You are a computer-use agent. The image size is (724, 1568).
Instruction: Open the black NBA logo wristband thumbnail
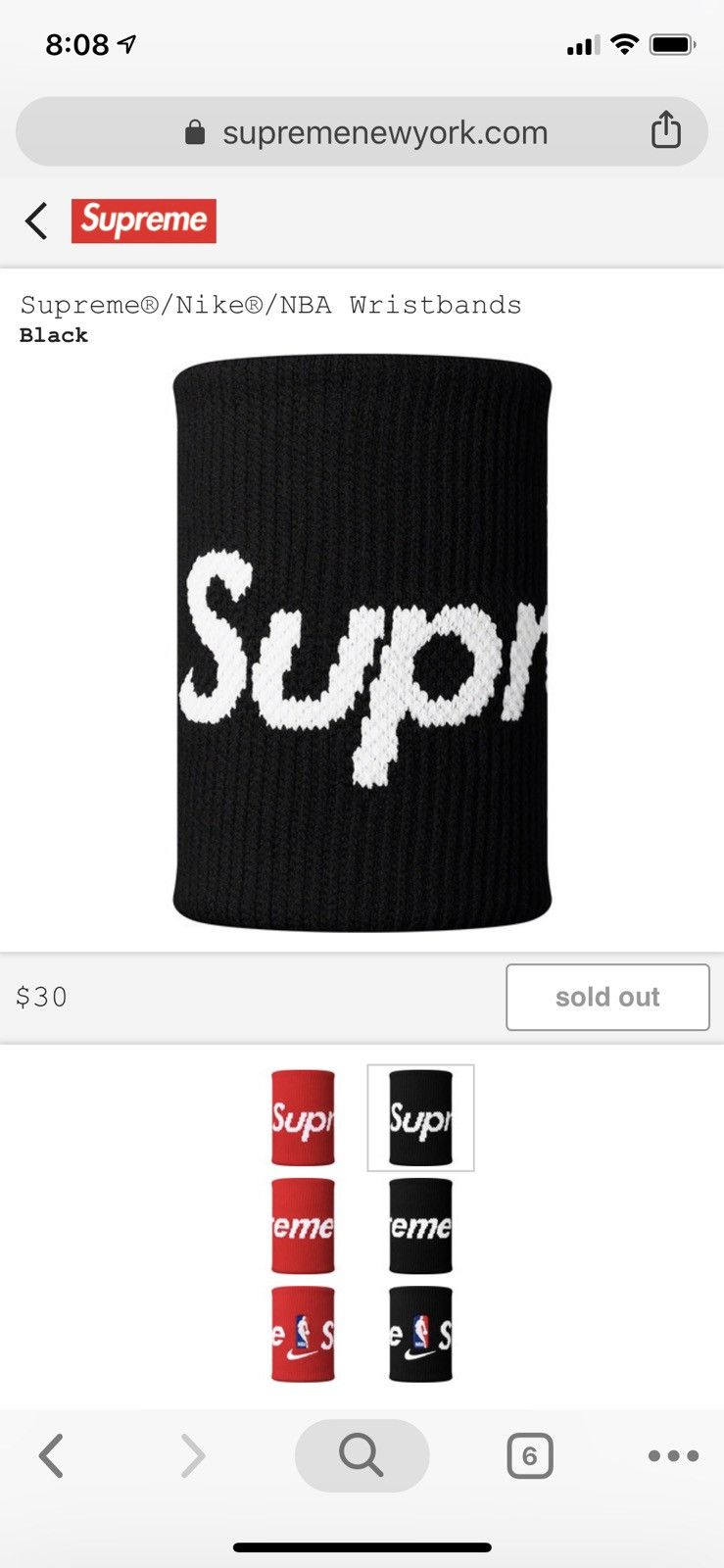click(420, 1334)
